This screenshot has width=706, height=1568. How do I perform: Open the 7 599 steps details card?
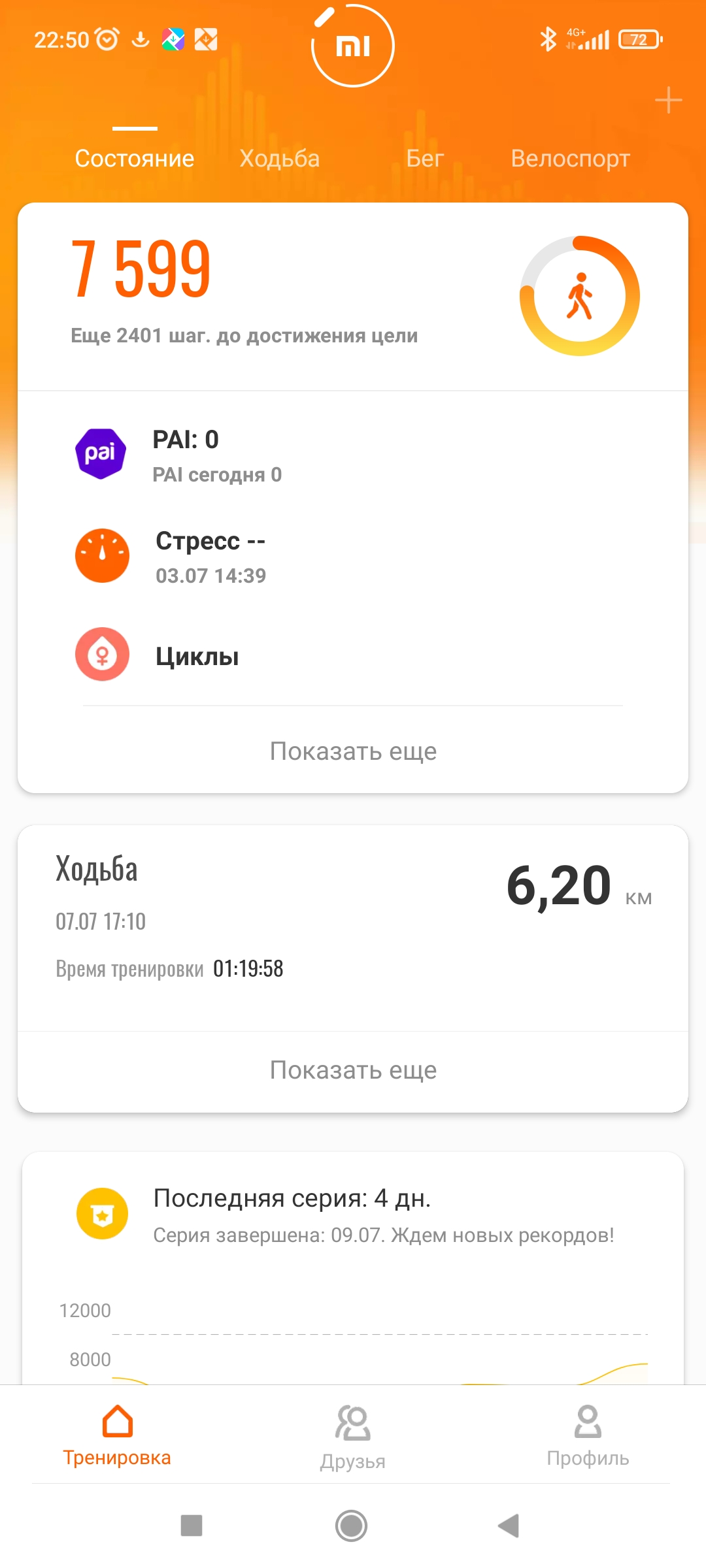(353, 296)
